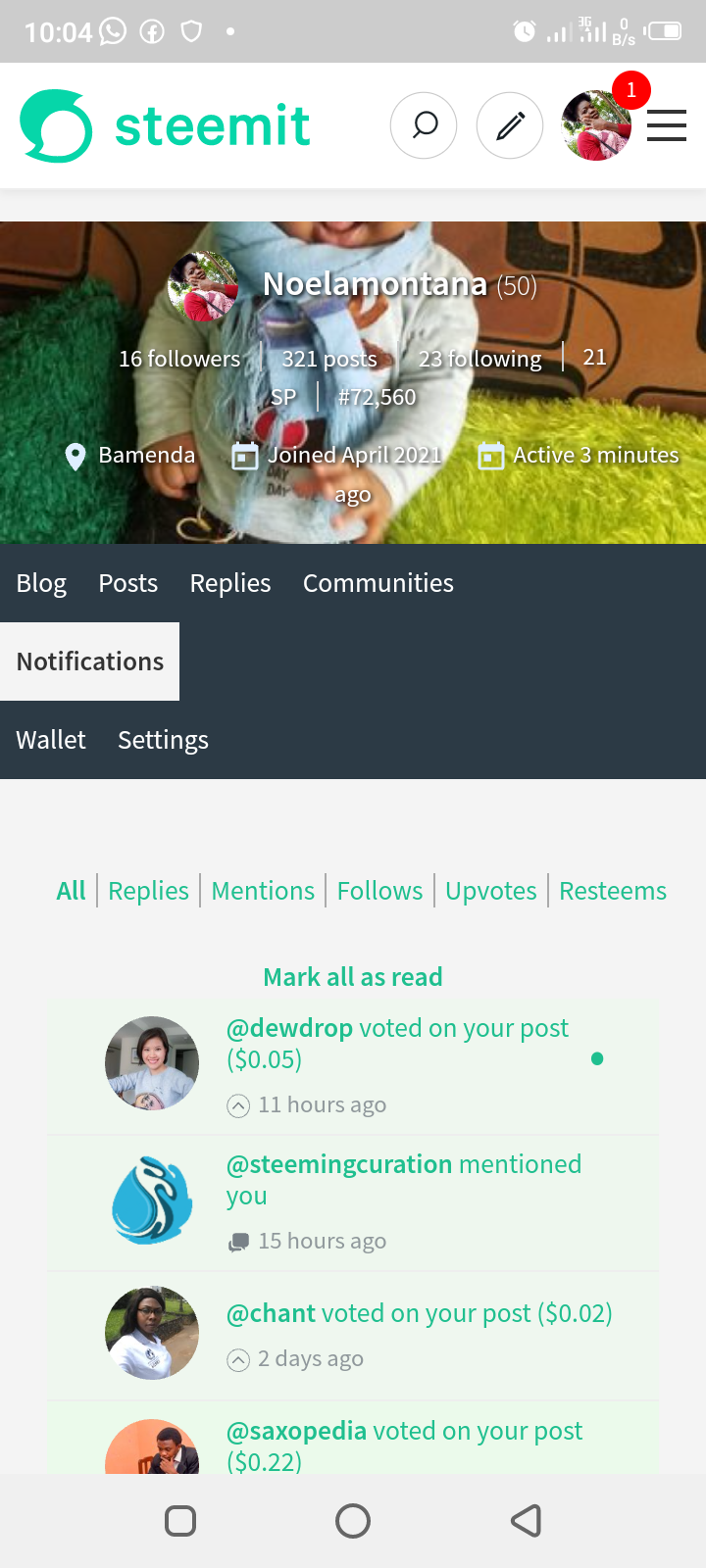Open the Settings tab

click(x=163, y=740)
